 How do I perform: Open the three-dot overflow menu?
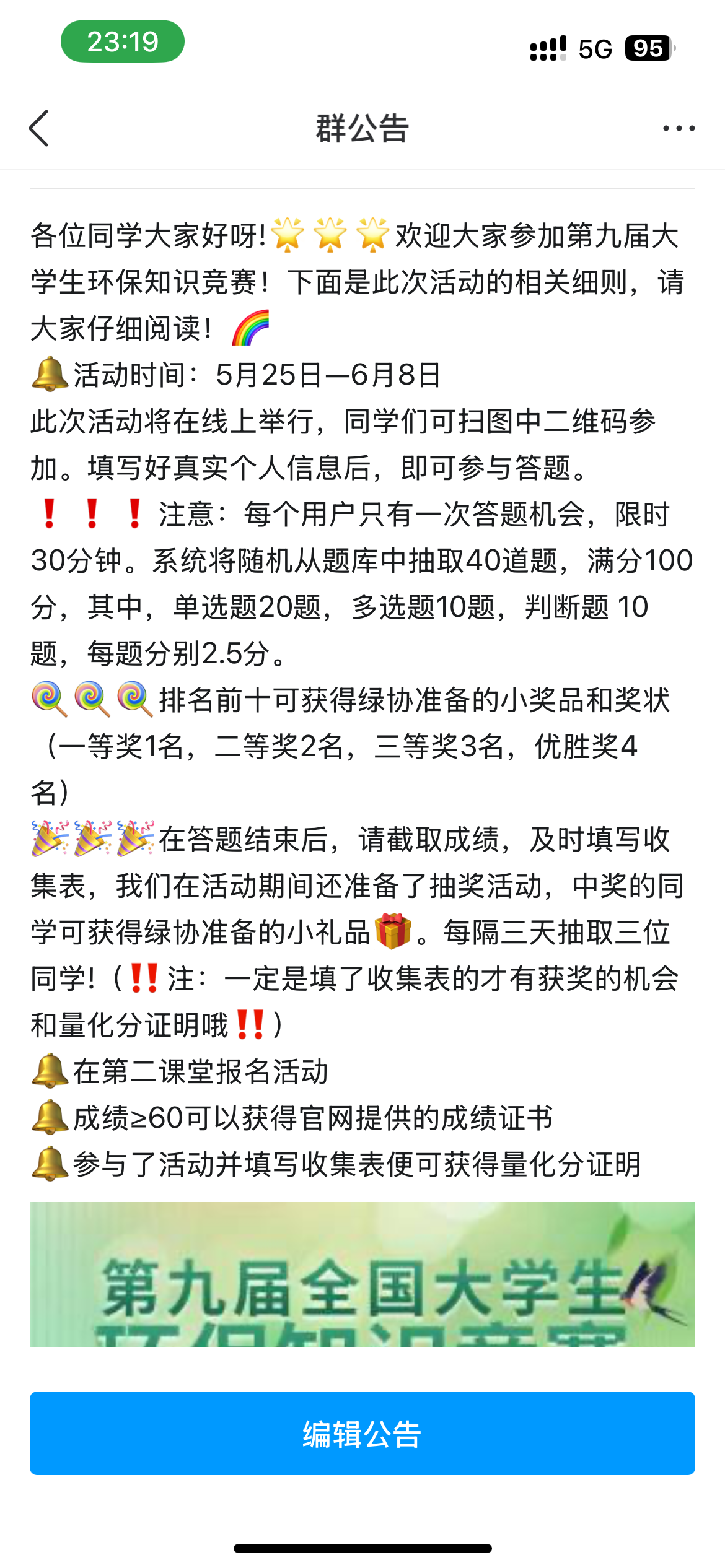(x=679, y=129)
